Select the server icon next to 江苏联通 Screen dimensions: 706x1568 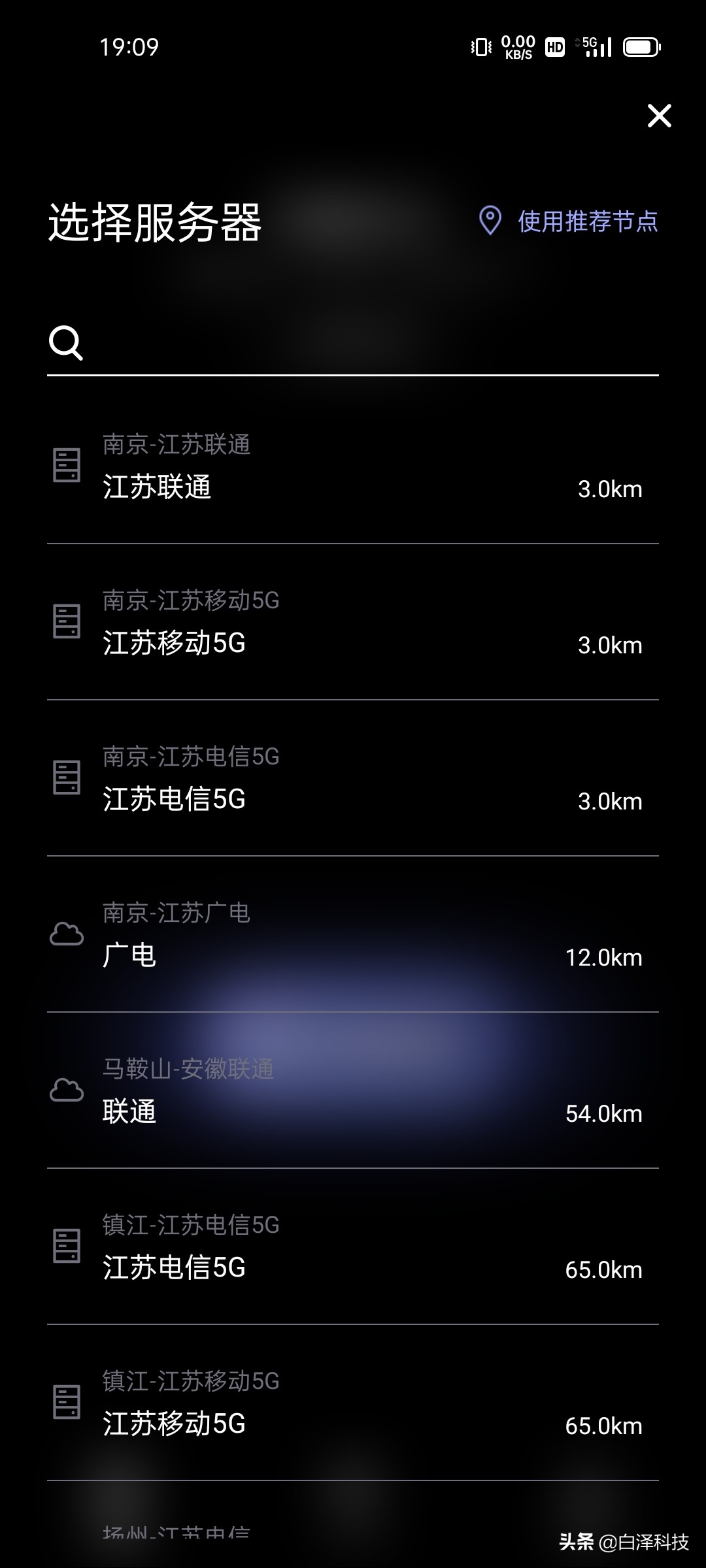coord(66,464)
